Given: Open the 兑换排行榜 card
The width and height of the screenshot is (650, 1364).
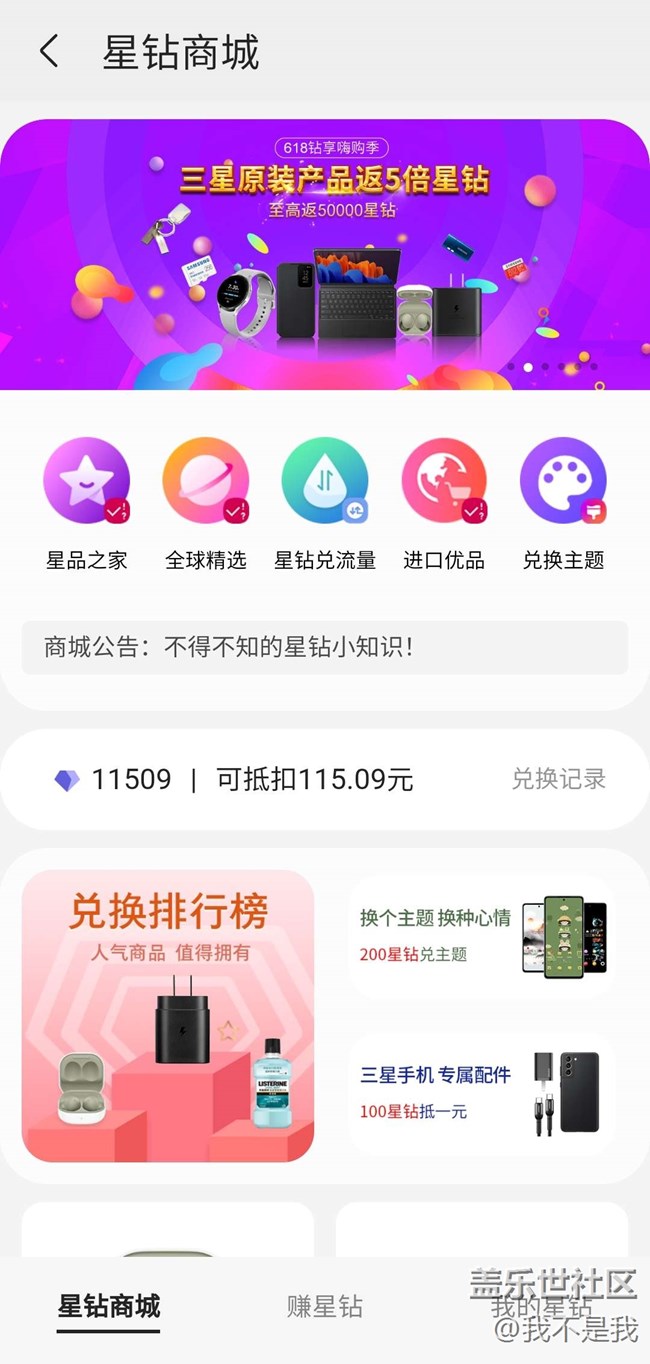Looking at the screenshot, I should [x=168, y=1015].
